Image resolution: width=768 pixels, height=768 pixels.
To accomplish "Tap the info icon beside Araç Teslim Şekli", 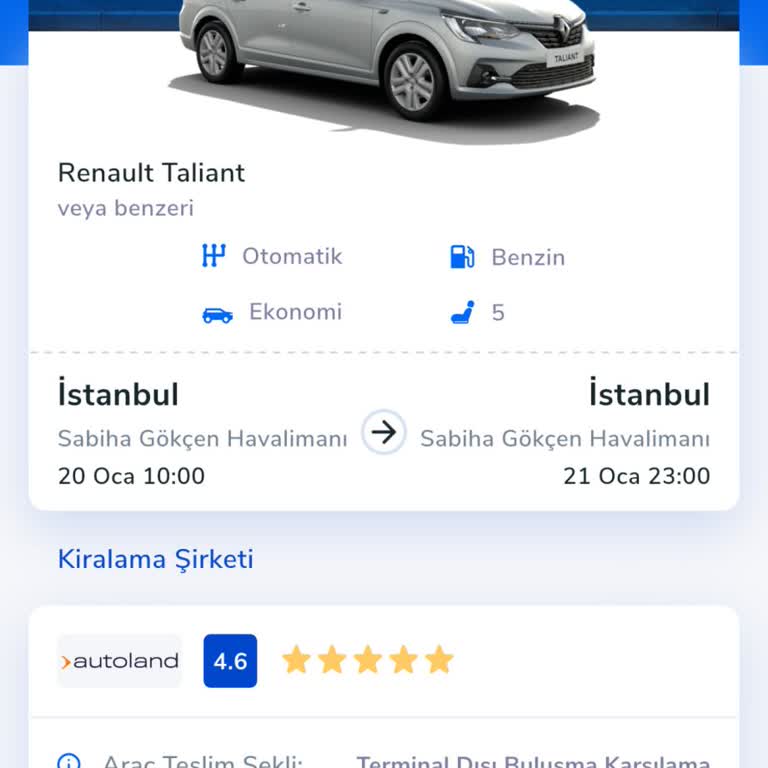I will point(69,762).
